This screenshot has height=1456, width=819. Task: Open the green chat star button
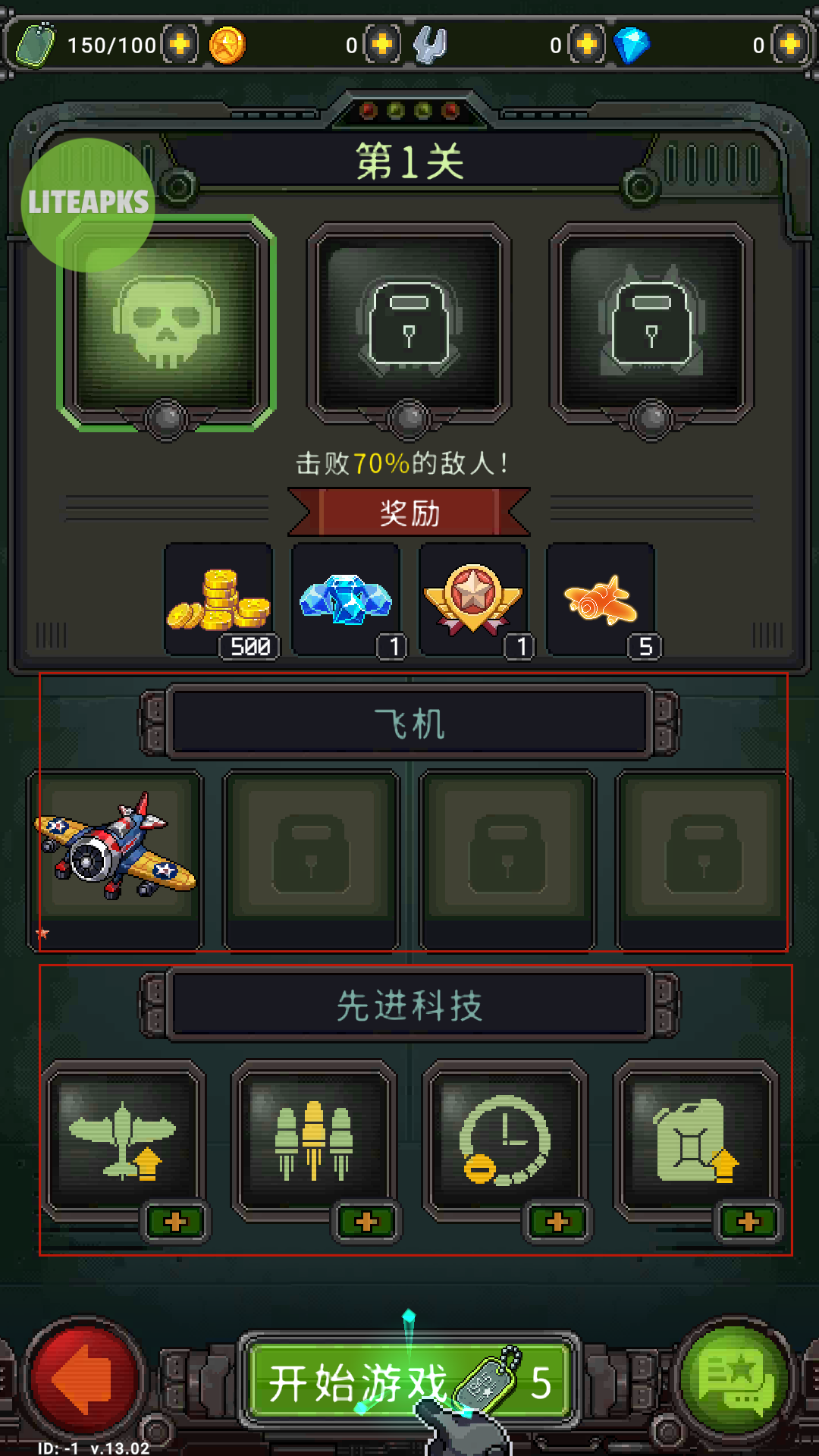(x=734, y=1379)
